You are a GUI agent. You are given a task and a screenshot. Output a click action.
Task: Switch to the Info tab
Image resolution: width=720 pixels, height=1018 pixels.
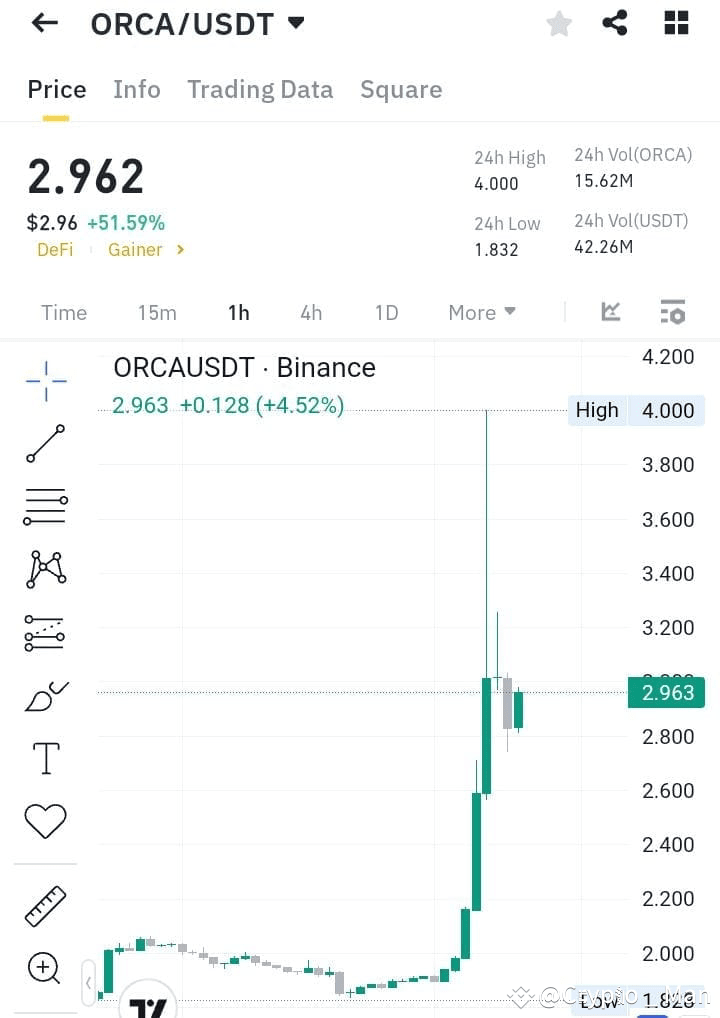pos(136,90)
